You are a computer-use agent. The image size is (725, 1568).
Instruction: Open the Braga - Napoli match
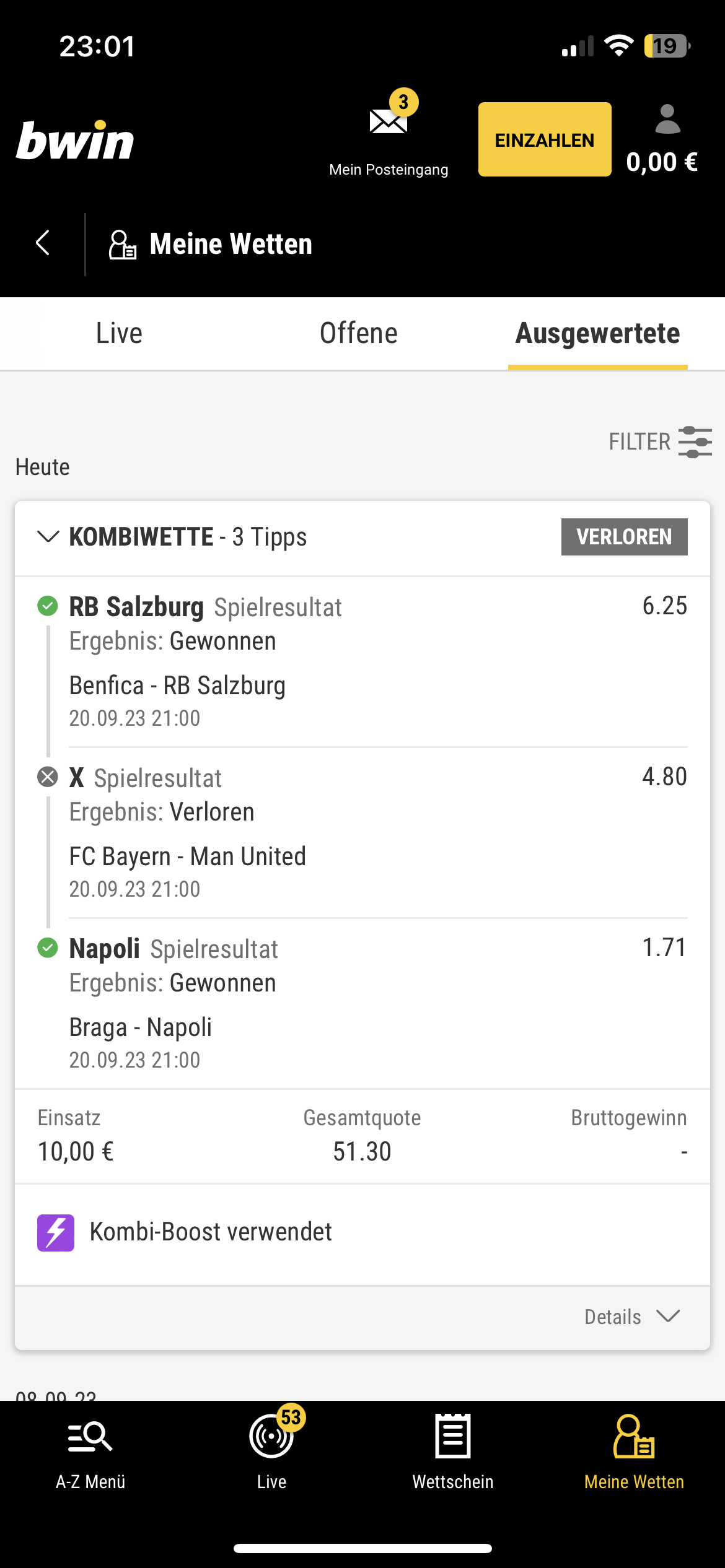click(141, 1027)
